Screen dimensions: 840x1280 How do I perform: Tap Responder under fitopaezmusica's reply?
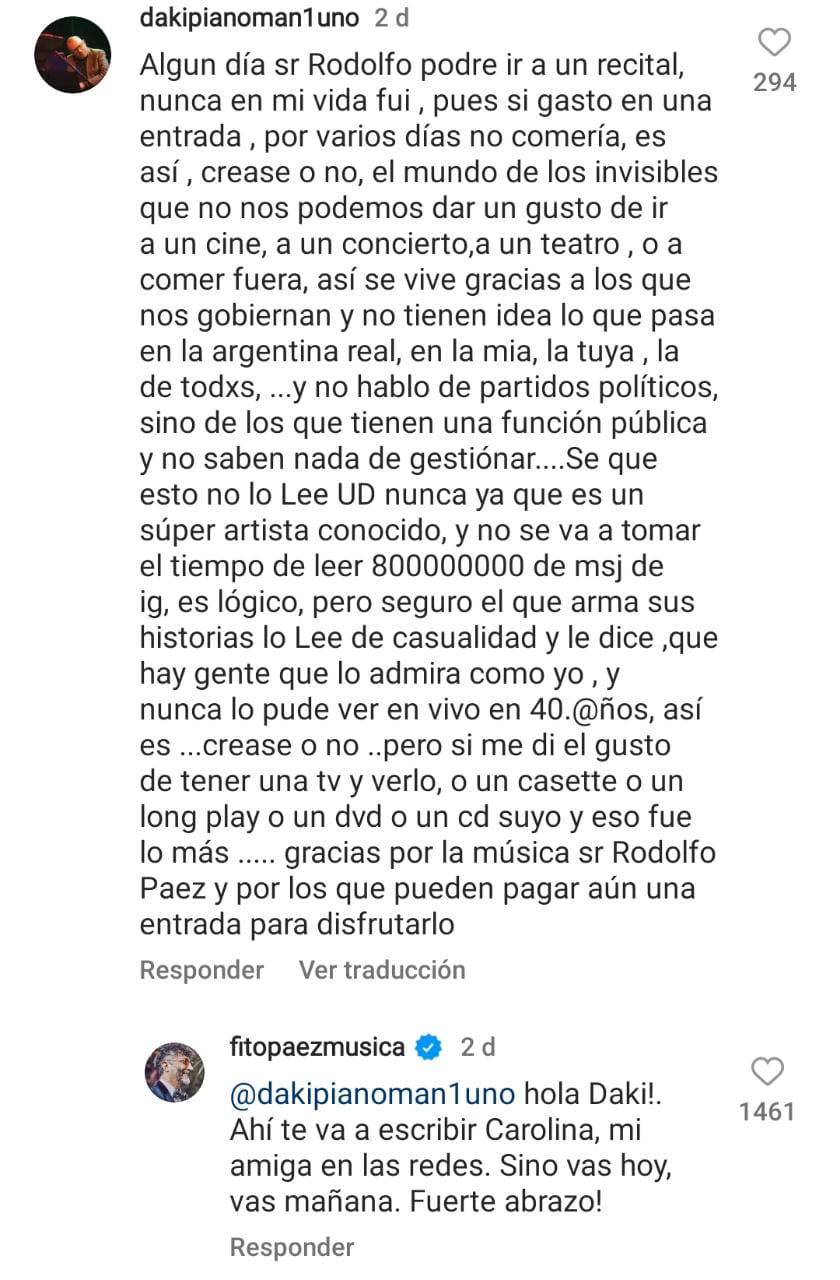[292, 1247]
